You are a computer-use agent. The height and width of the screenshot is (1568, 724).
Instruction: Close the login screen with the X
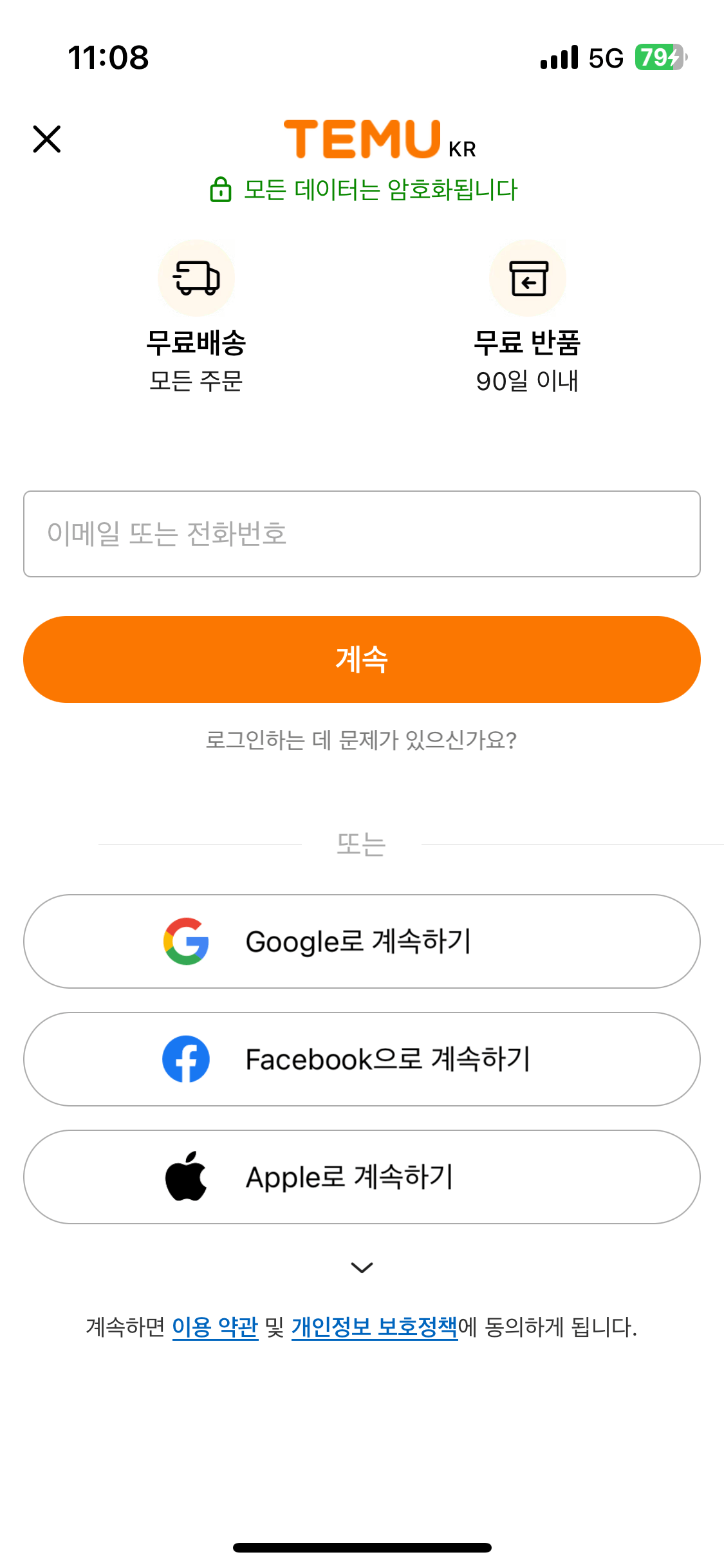click(x=47, y=139)
